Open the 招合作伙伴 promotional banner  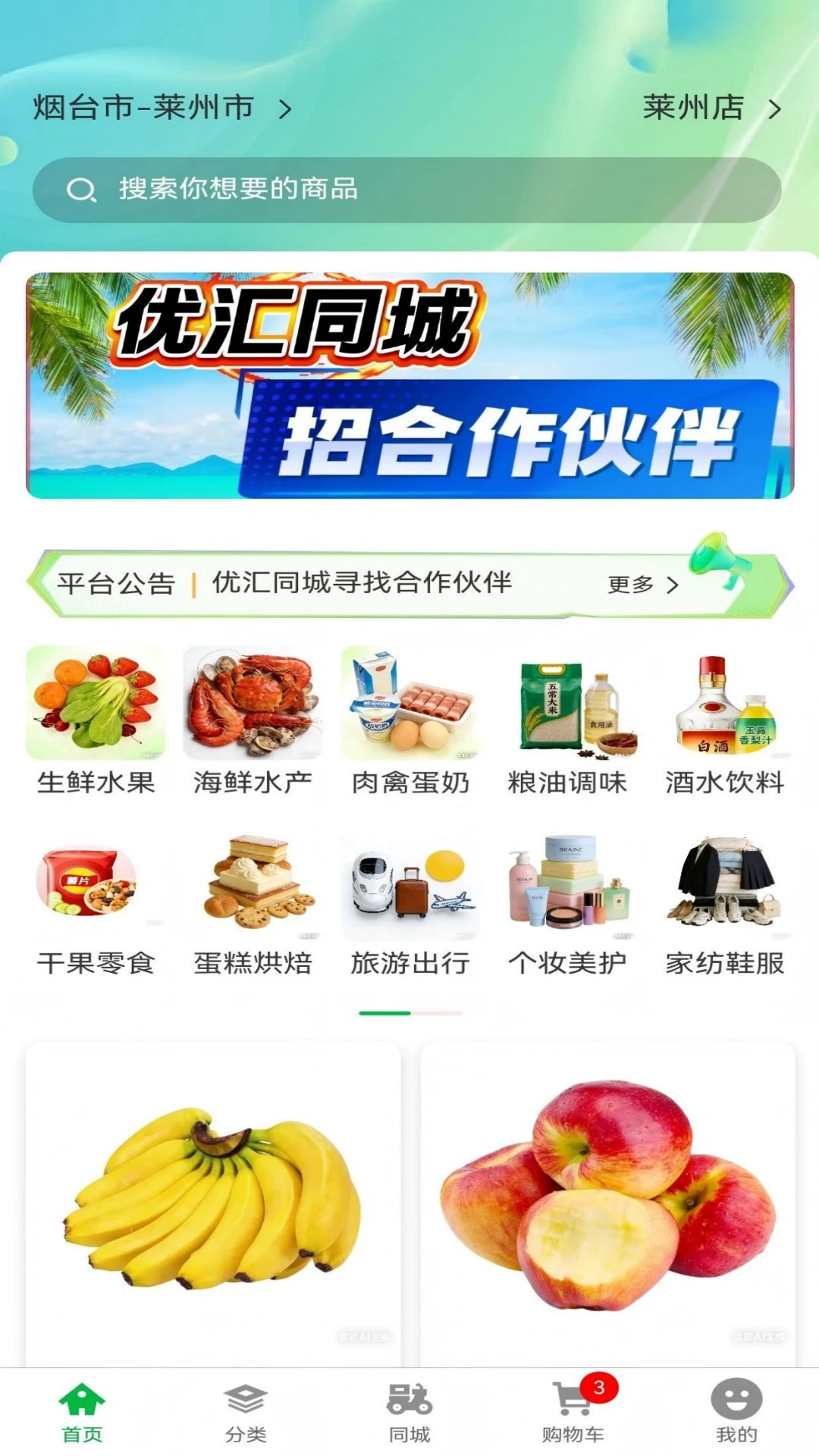click(409, 387)
